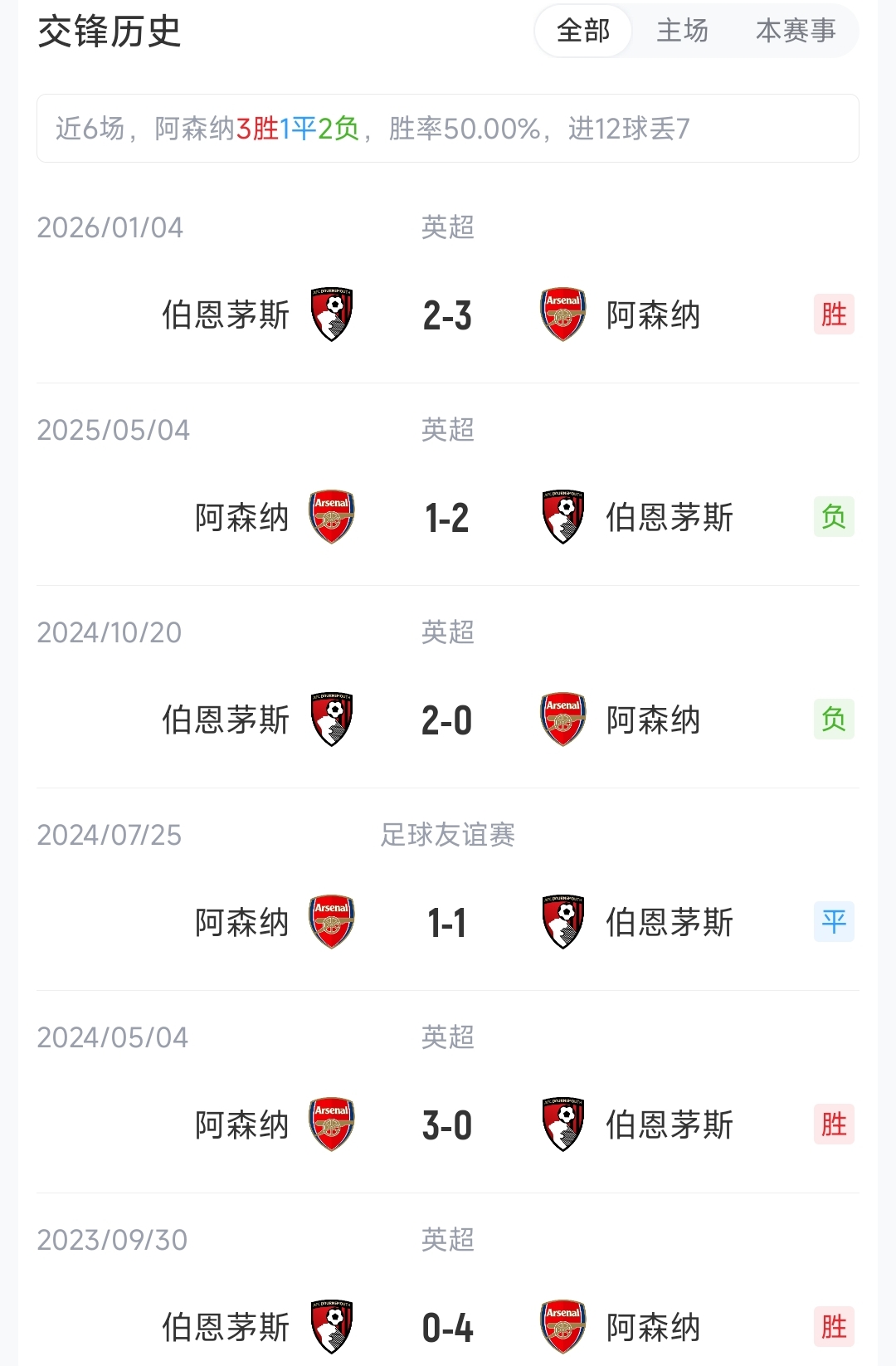Select the 全部 filter tab
The image size is (896, 1366).
(x=583, y=32)
